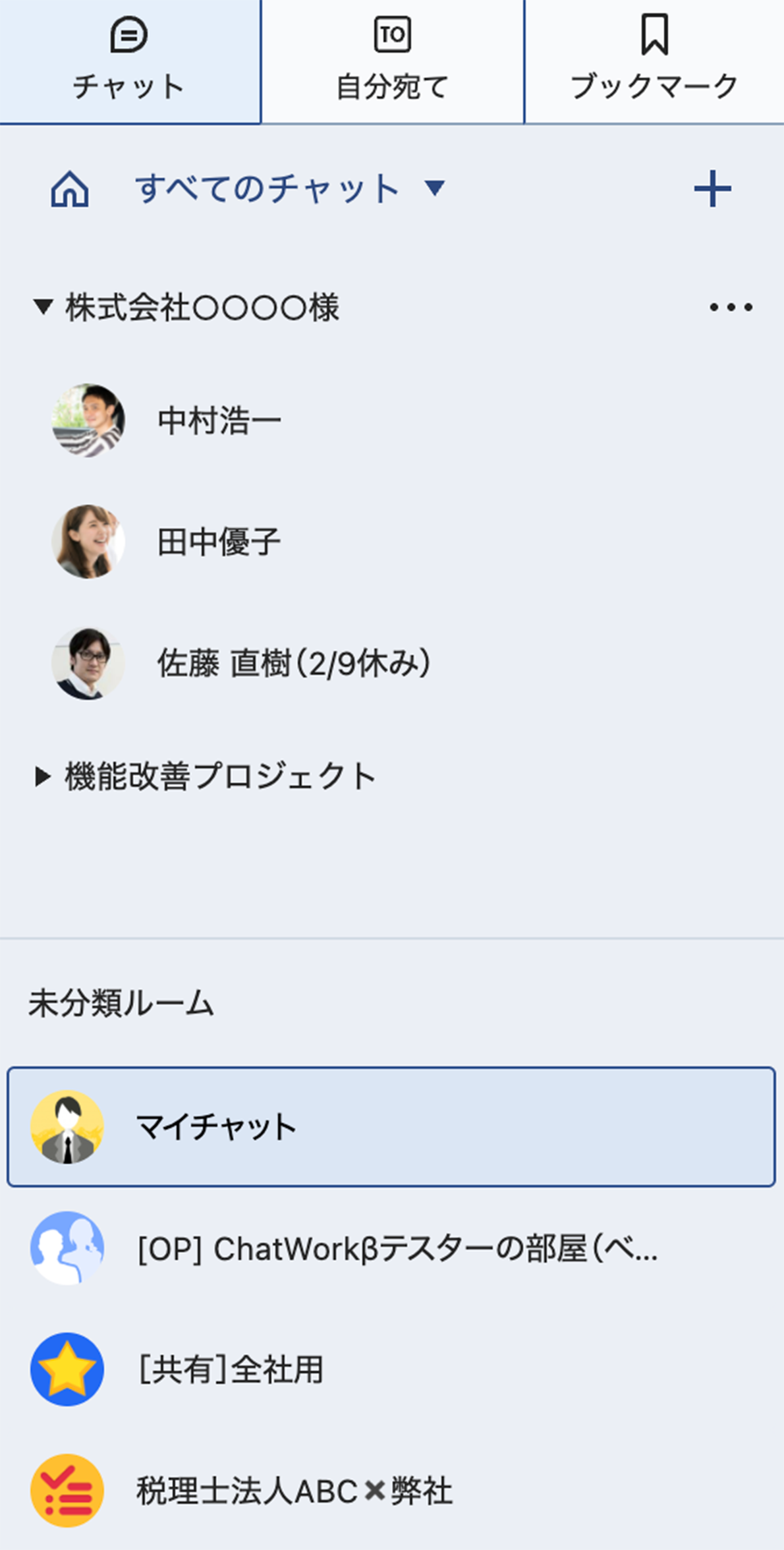The image size is (784, 1550).
Task: Select the bookmark icon above ブックマーク
Action: click(x=654, y=34)
